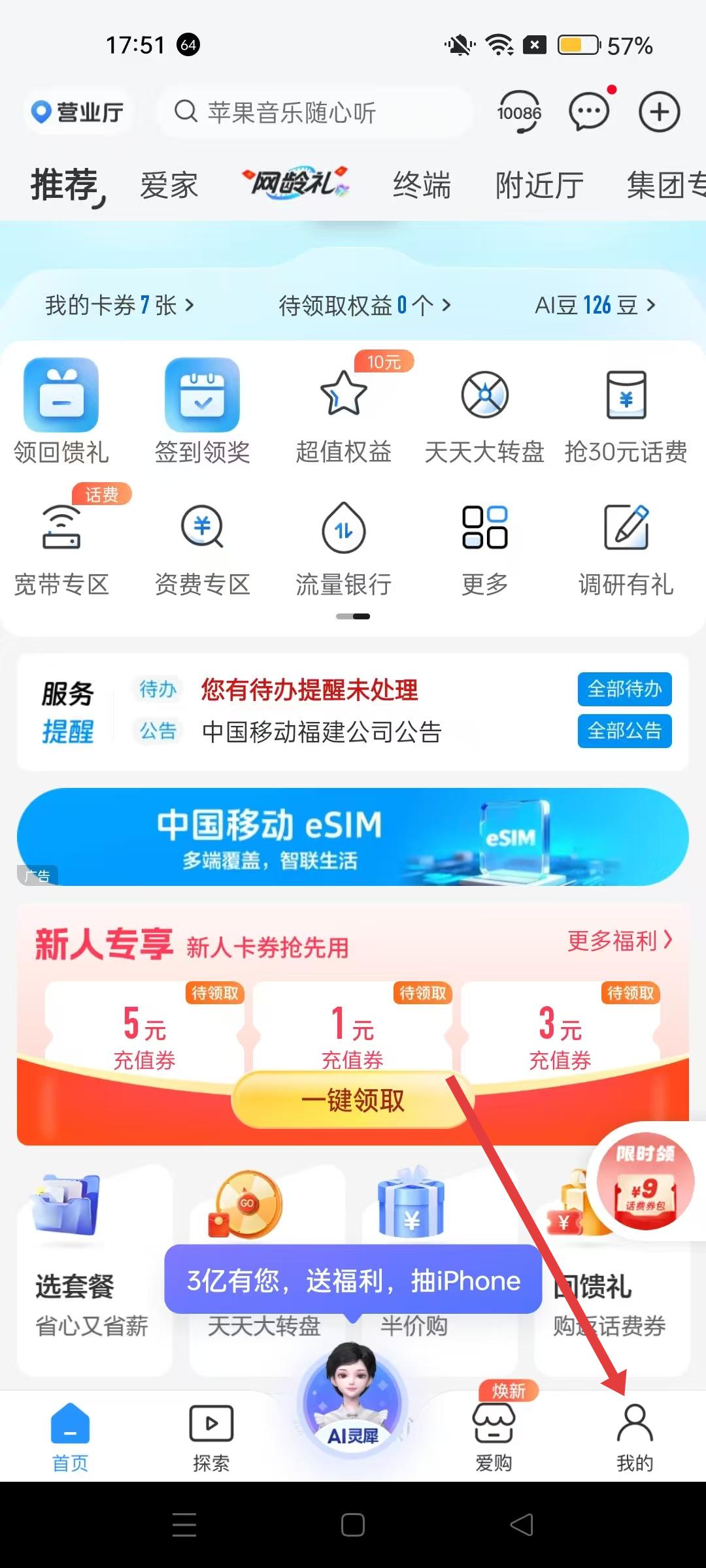
Task: Switch to the 附近厅 top tab
Action: click(539, 186)
